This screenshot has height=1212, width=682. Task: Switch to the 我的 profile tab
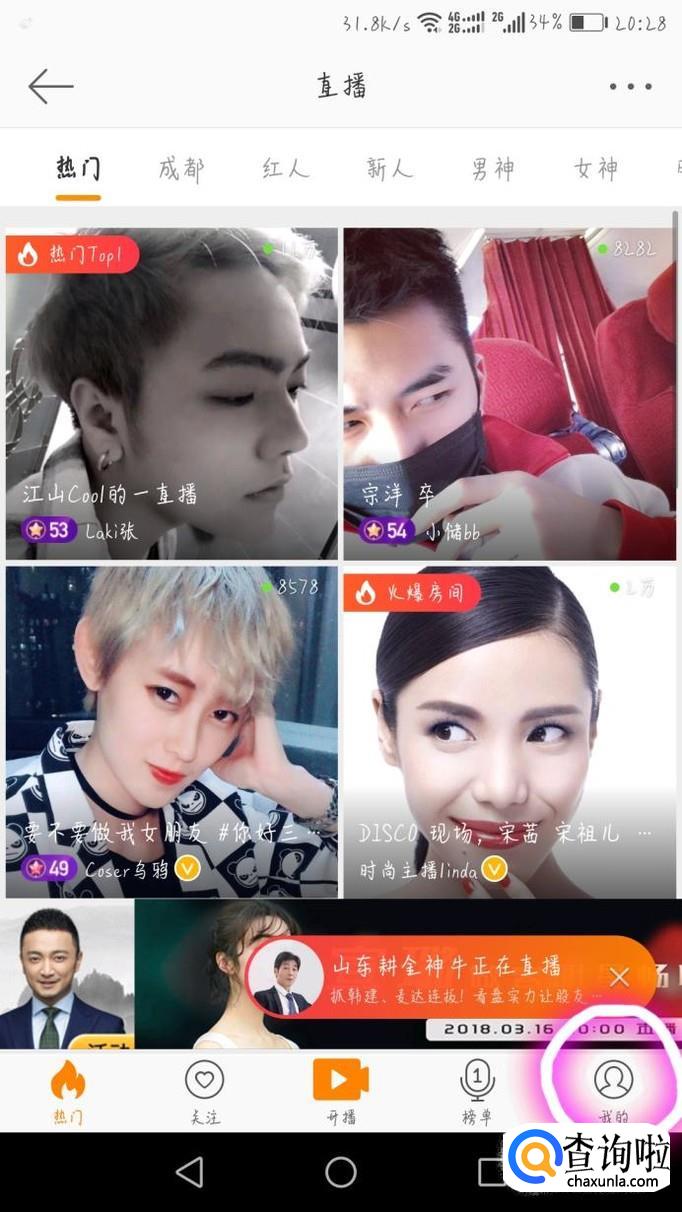(x=613, y=1091)
